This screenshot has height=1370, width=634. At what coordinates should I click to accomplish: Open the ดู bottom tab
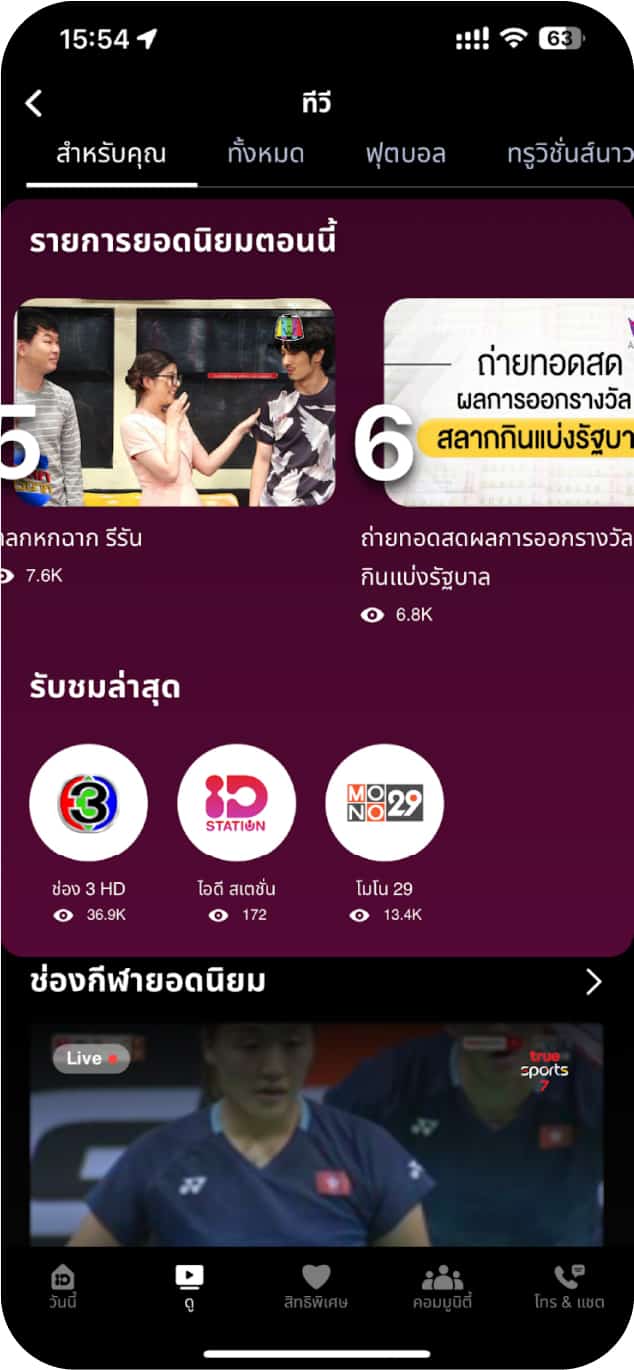coord(189,1286)
